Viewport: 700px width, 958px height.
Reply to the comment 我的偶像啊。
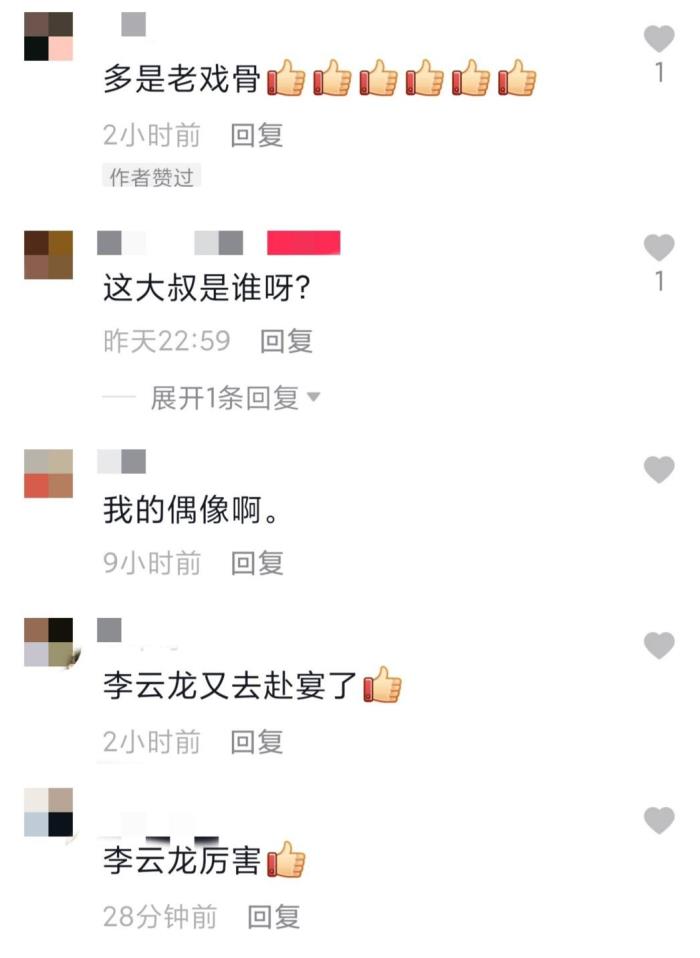click(257, 563)
